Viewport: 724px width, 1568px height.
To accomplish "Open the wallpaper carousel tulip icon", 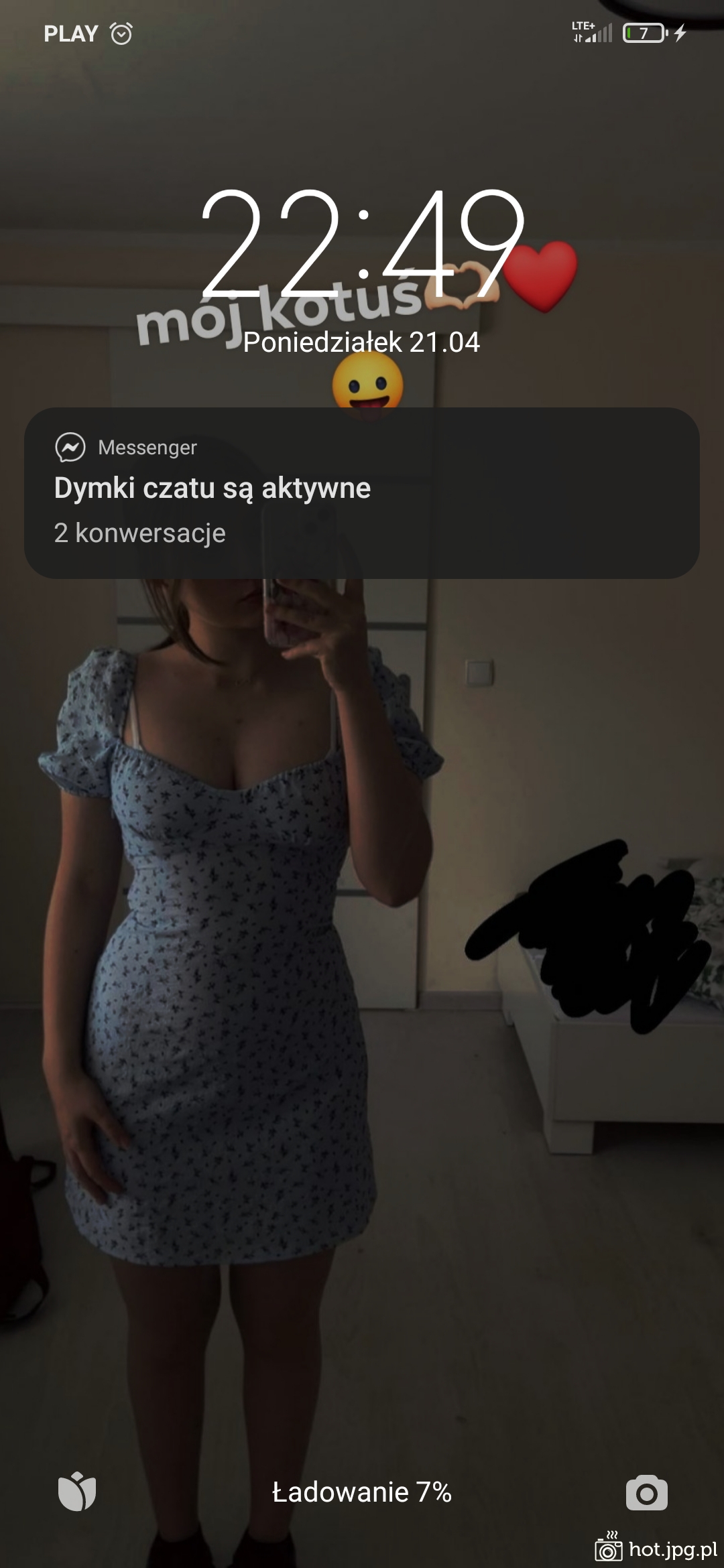I will 77,1492.
